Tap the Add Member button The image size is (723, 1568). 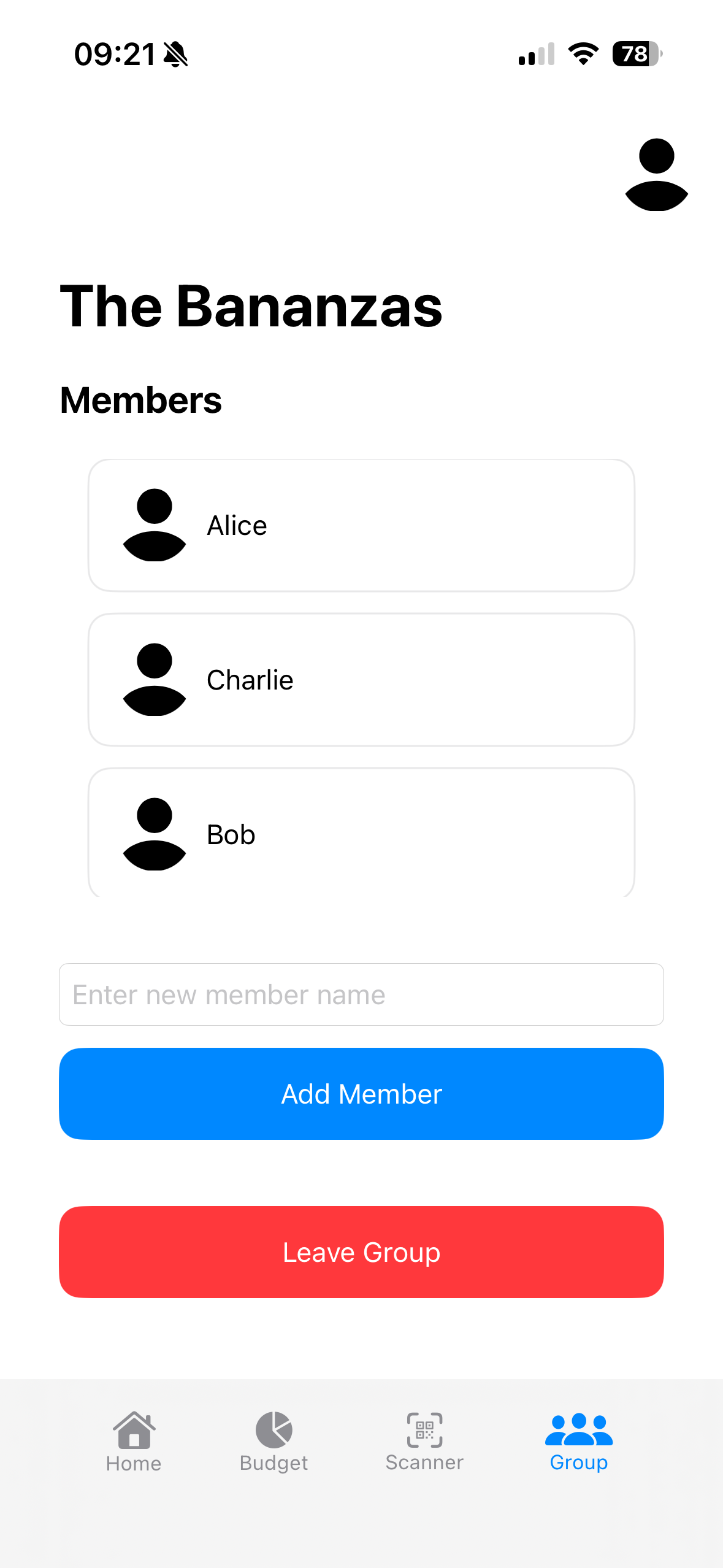361,1094
